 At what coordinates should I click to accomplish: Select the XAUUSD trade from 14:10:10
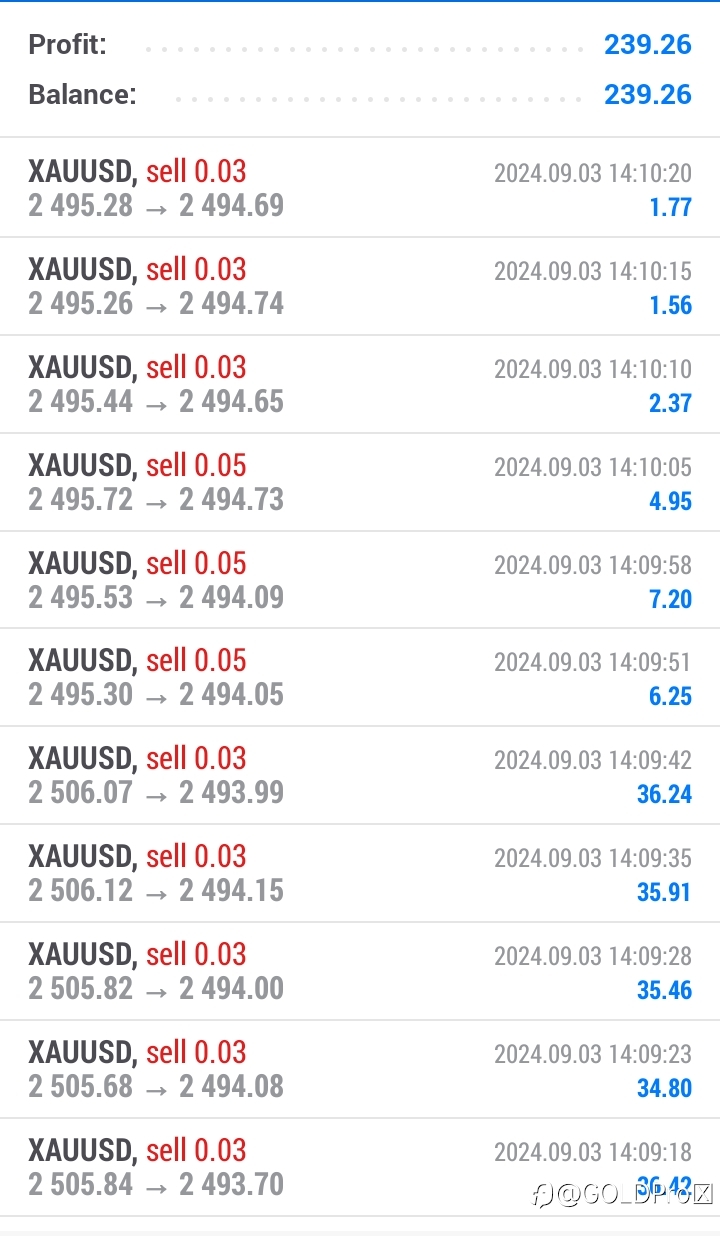(x=360, y=384)
